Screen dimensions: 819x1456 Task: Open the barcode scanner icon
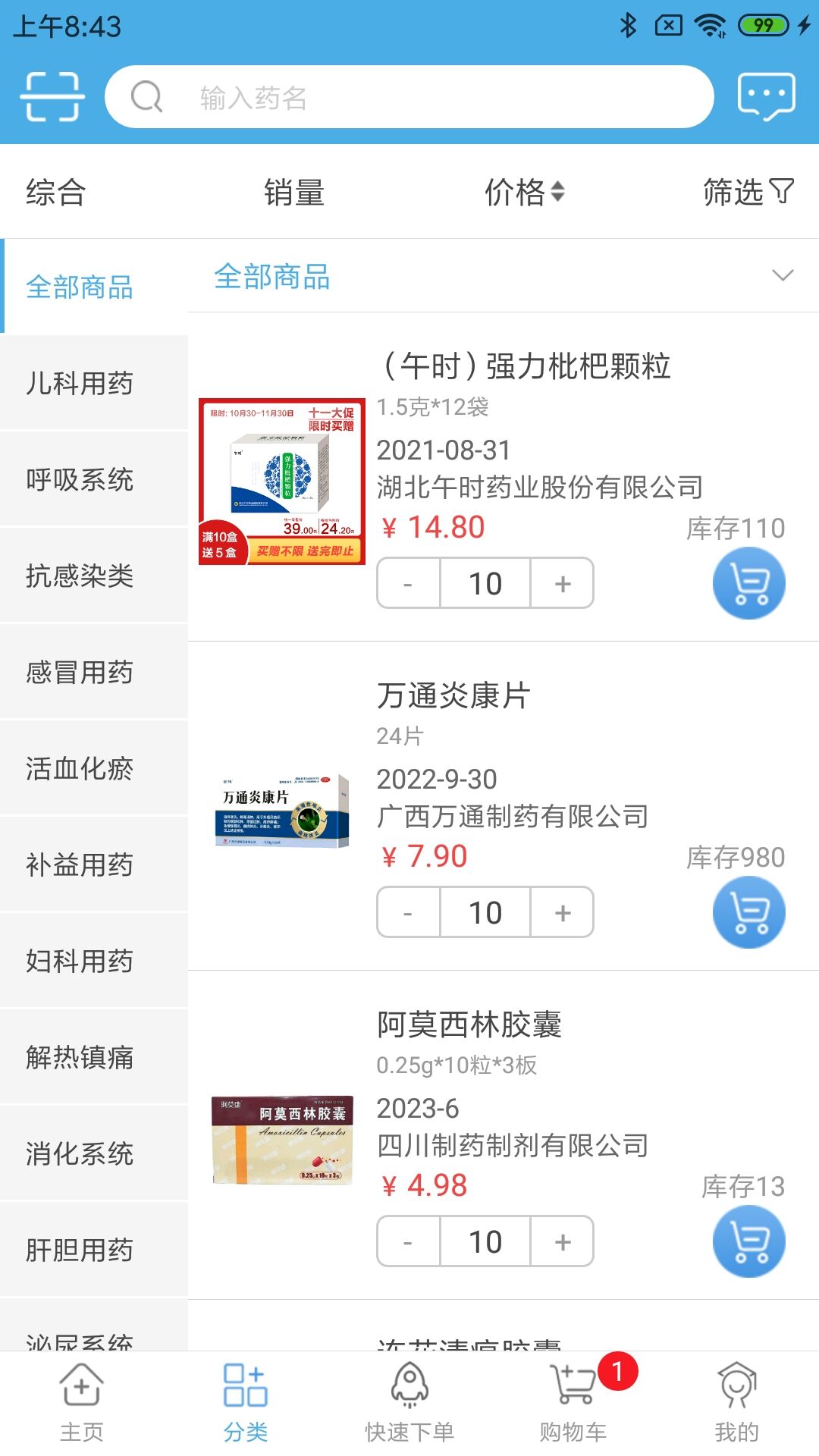52,97
